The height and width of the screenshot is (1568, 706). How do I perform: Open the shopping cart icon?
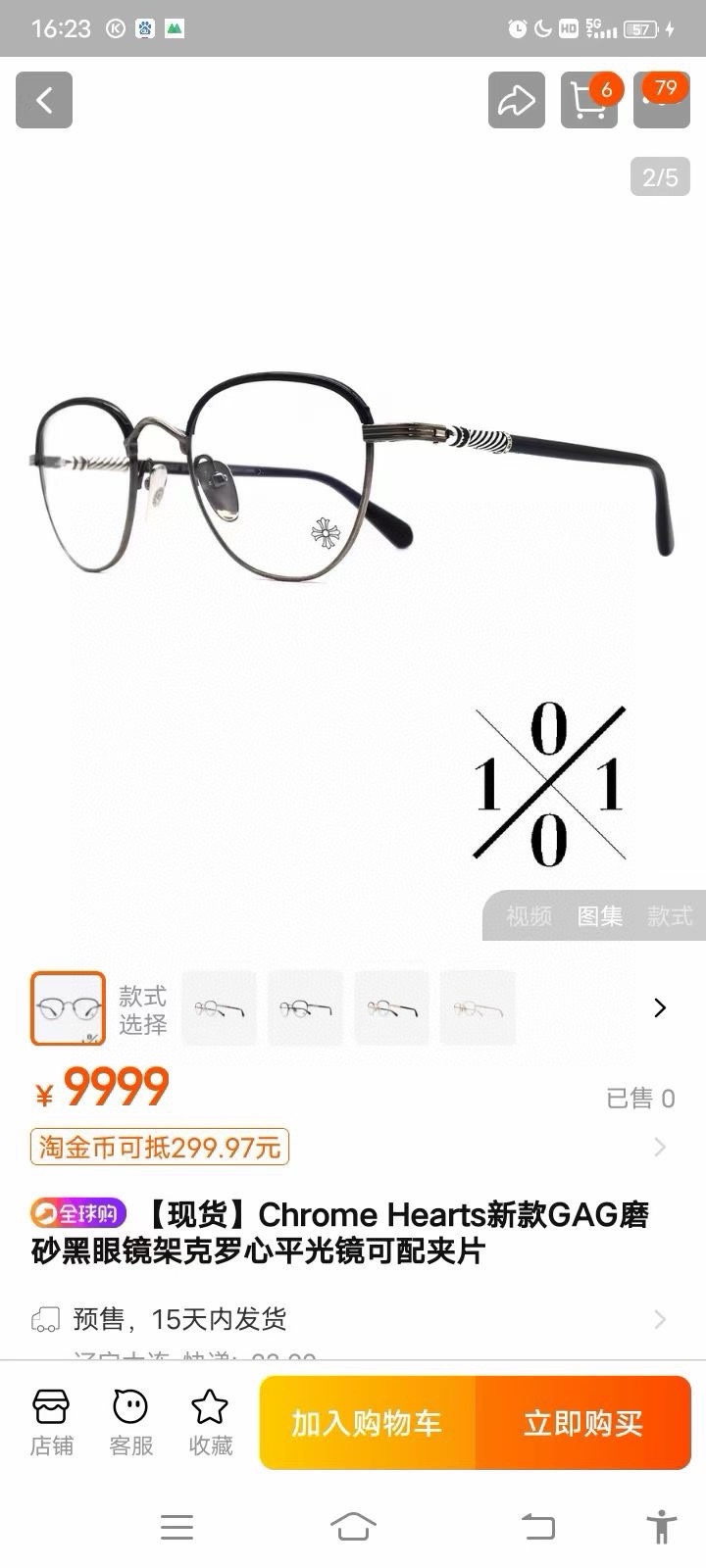tap(588, 101)
